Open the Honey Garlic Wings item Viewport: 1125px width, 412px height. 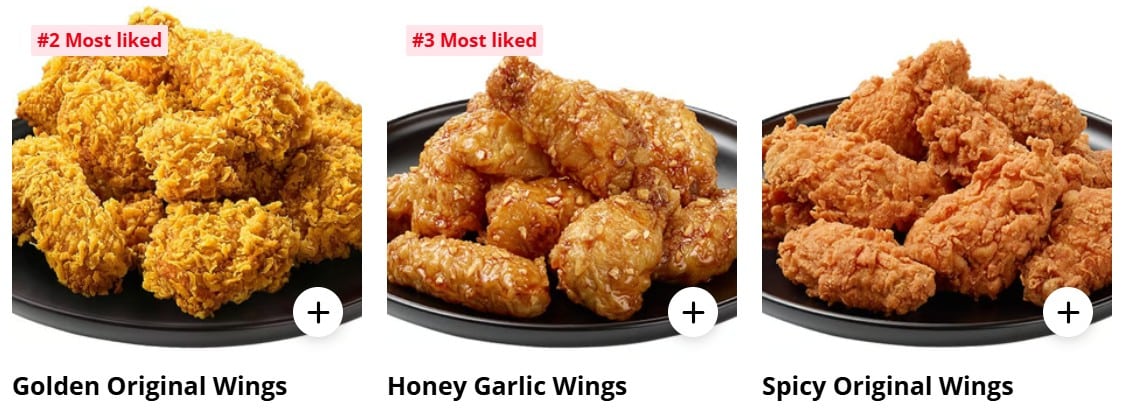[506, 387]
